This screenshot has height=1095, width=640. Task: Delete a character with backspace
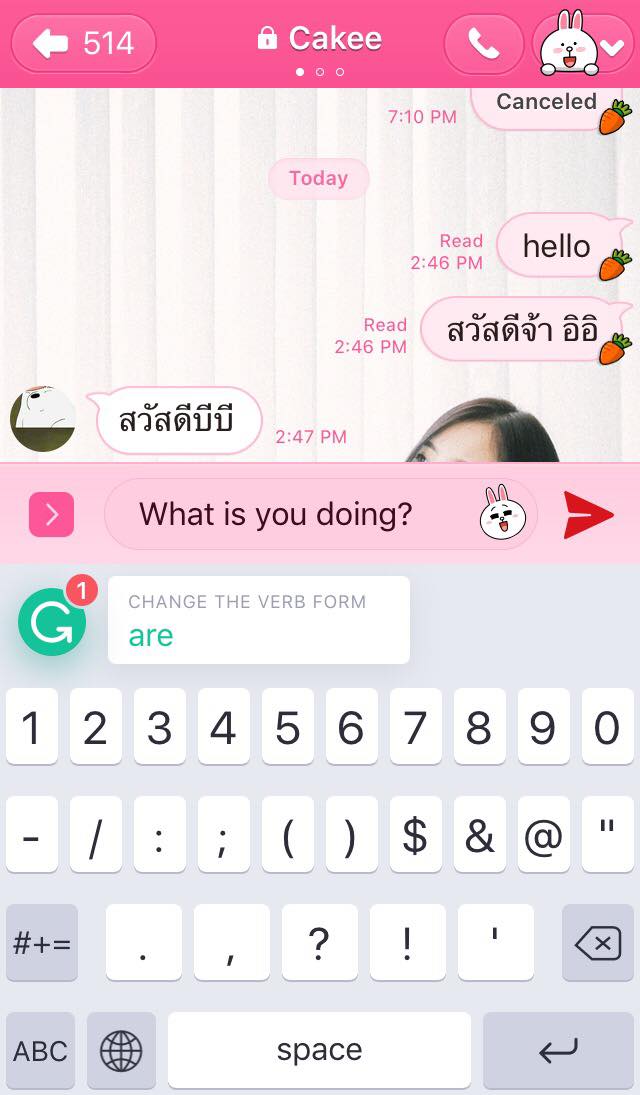click(x=597, y=943)
